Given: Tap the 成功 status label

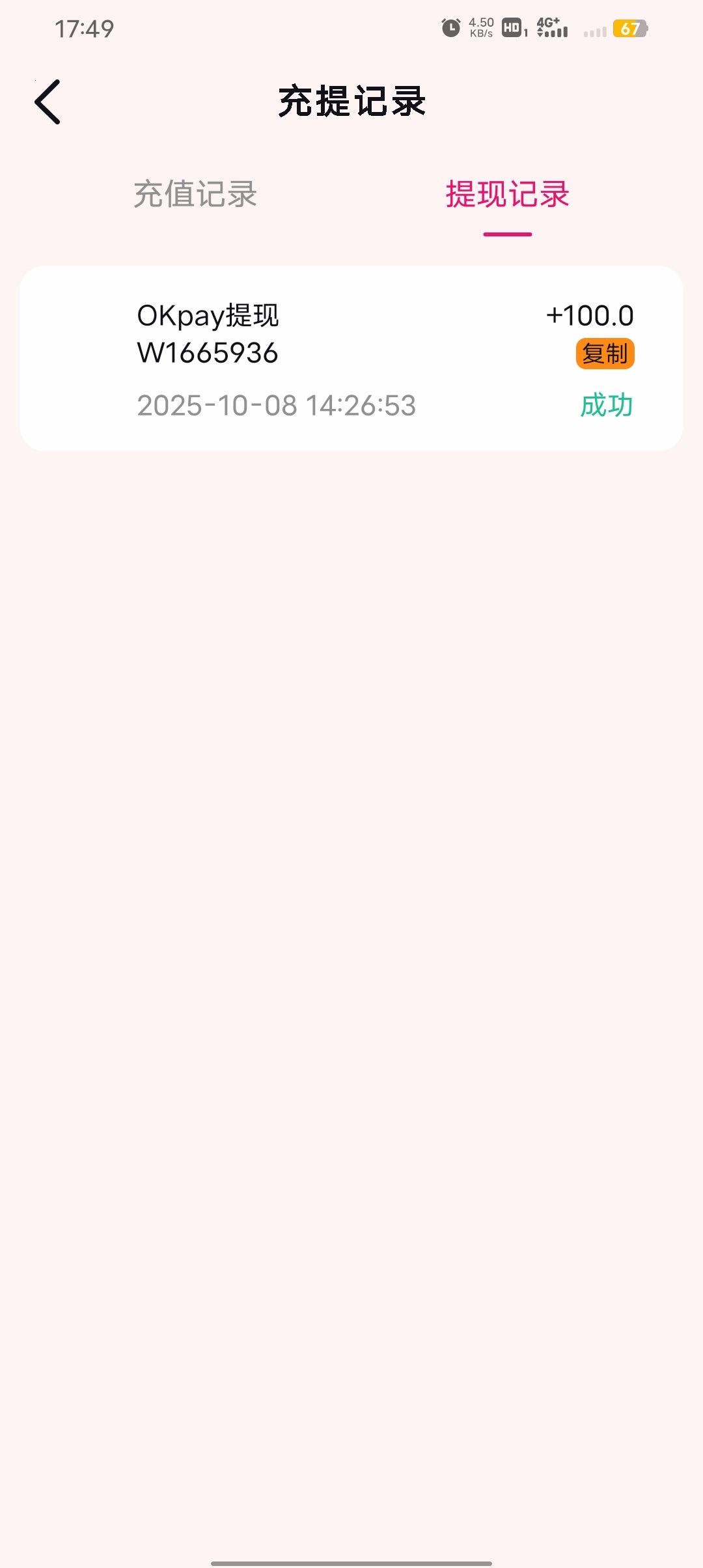Looking at the screenshot, I should 605,405.
